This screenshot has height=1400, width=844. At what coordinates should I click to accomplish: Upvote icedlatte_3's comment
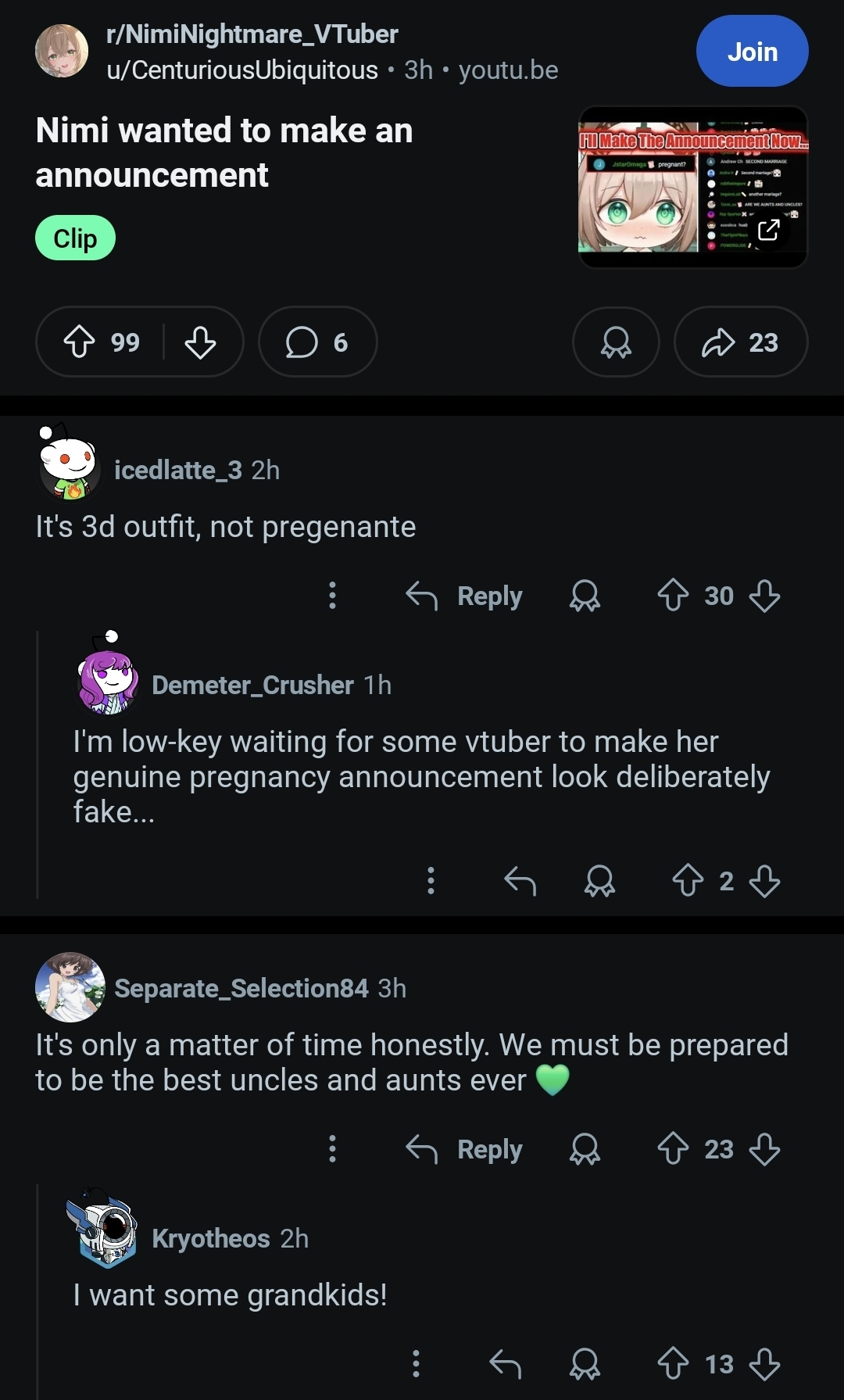tap(672, 596)
